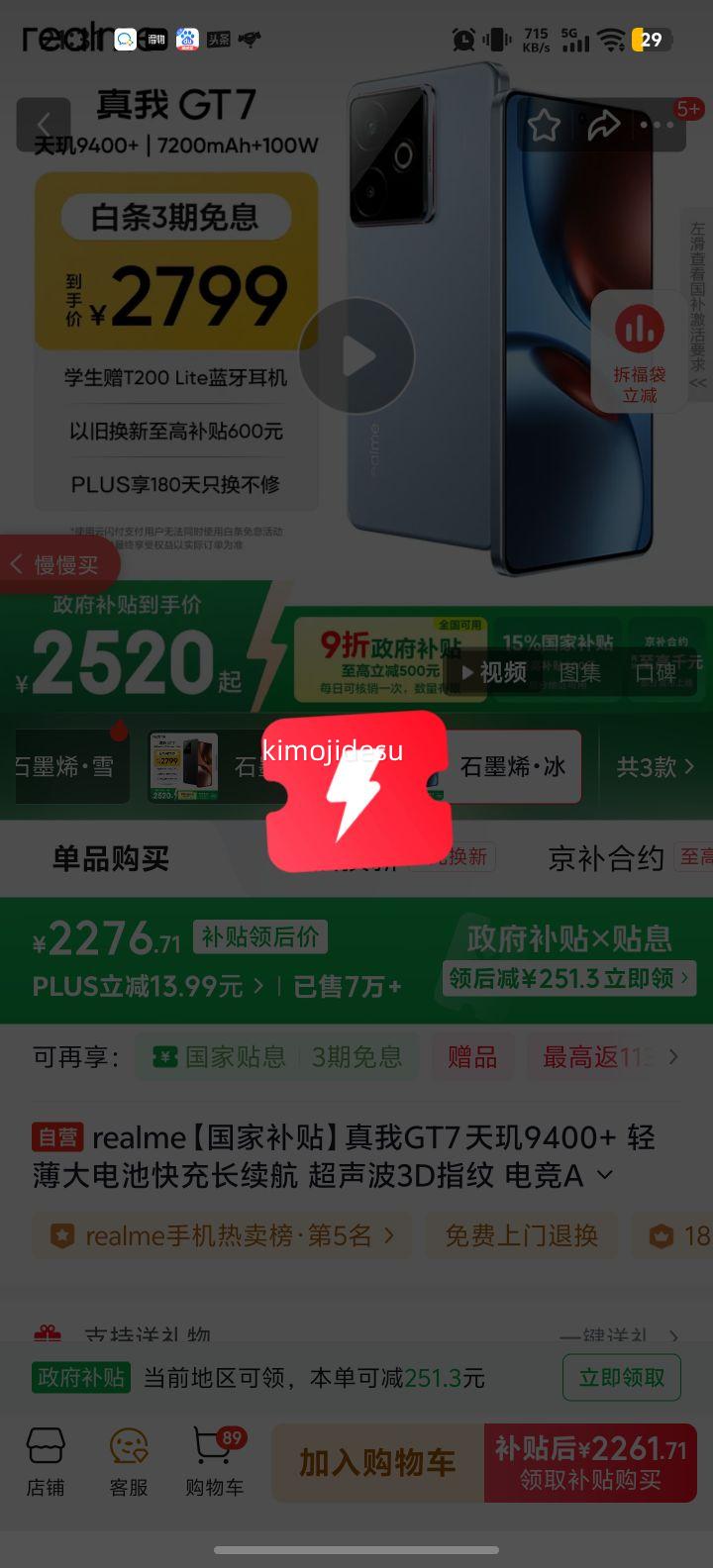This screenshot has width=713, height=1568.
Task: Tap 立即领取 to claim the subsidy
Action: tap(621, 1377)
